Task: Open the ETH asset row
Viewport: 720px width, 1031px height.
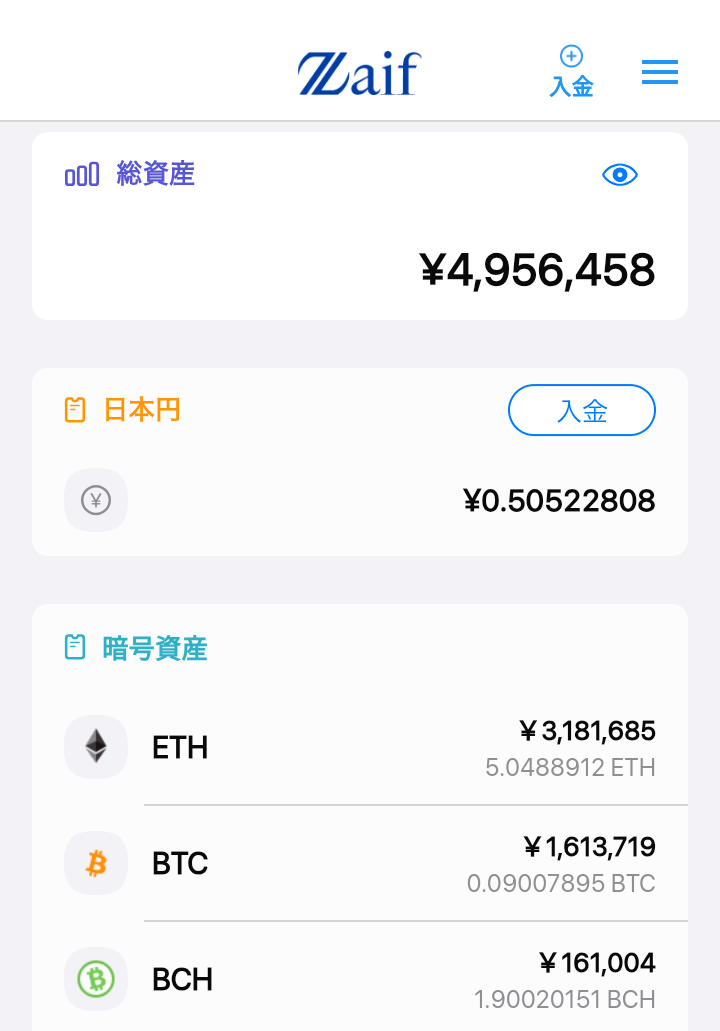Action: tap(360, 747)
